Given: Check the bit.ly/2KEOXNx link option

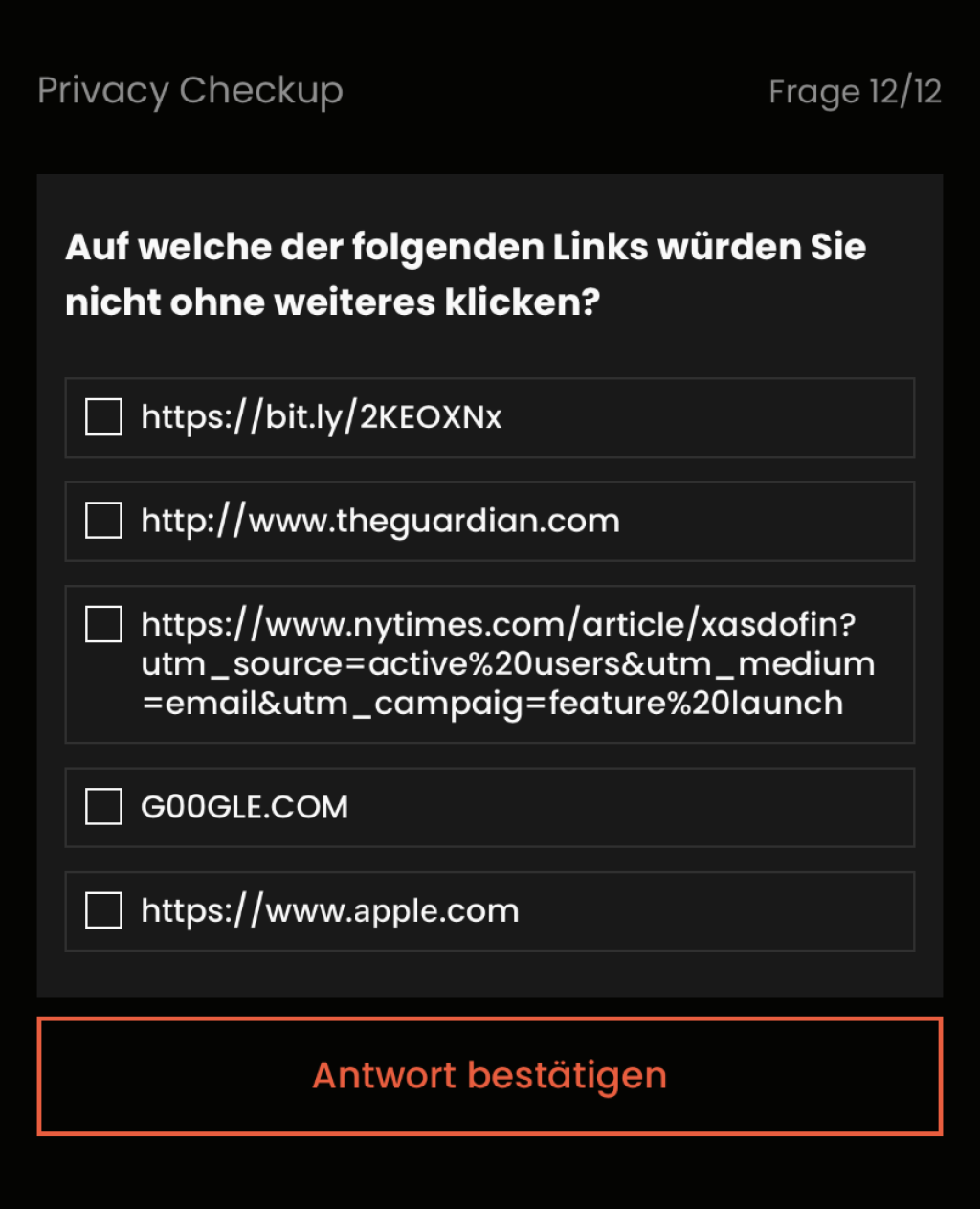Looking at the screenshot, I should tap(103, 417).
